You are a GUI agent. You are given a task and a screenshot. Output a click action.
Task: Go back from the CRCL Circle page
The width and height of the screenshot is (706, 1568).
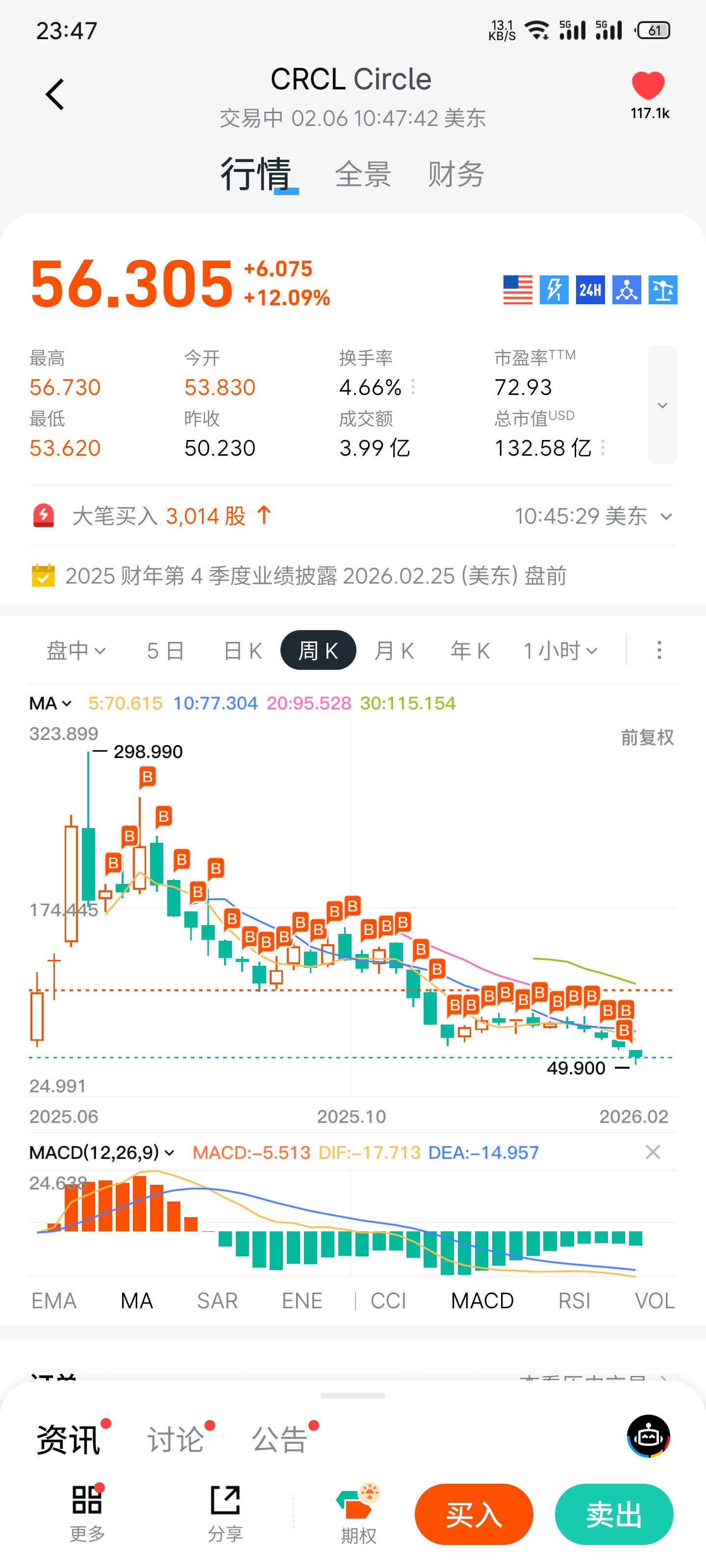pyautogui.click(x=55, y=95)
